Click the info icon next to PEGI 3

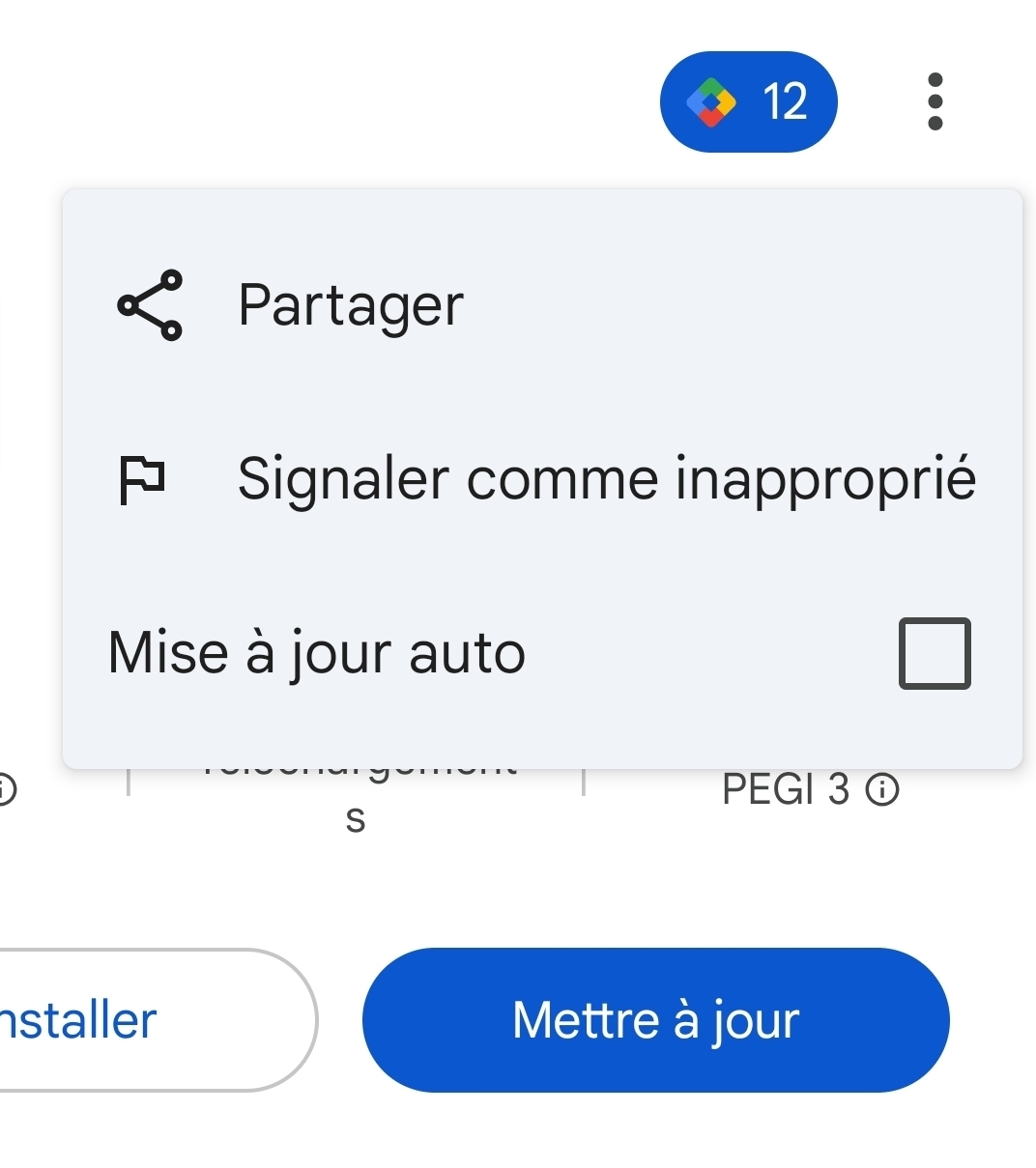point(882,789)
